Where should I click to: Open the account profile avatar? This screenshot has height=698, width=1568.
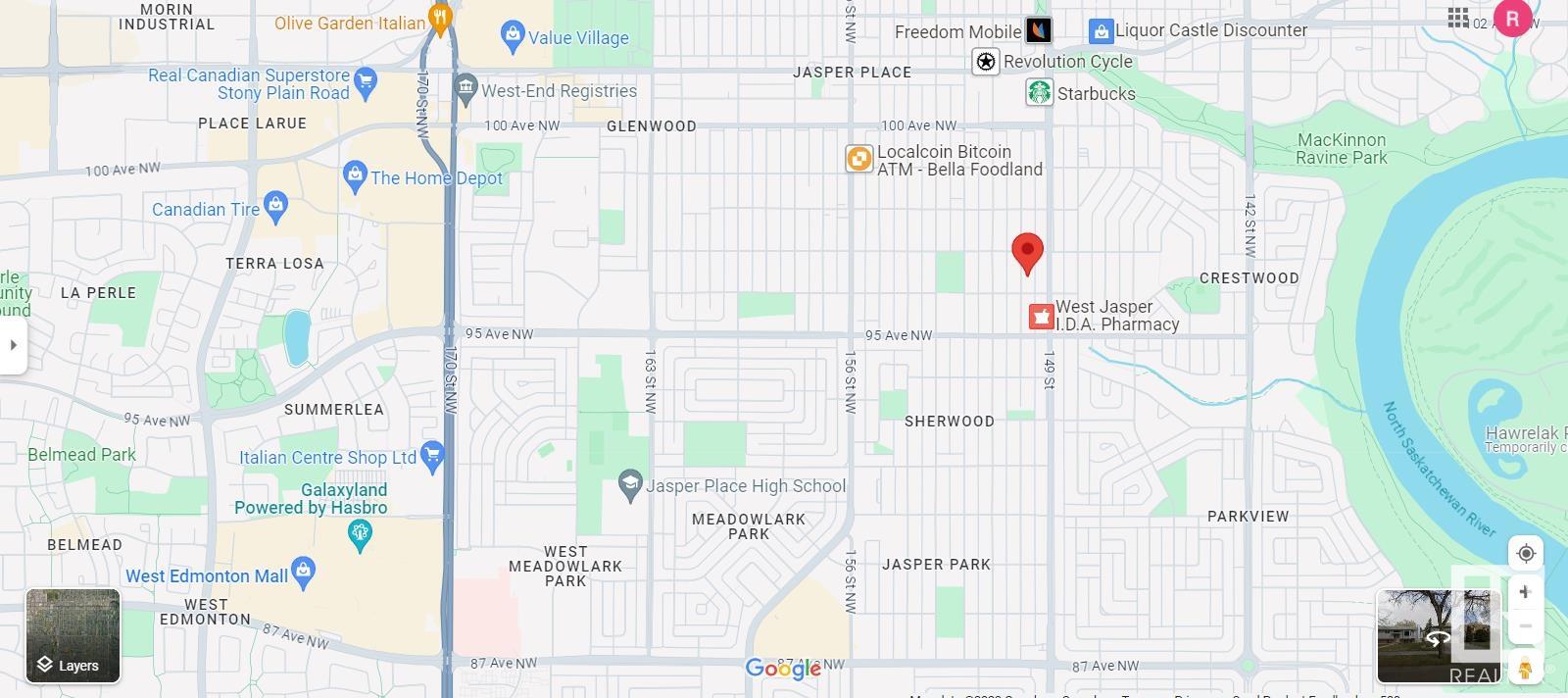coord(1512,18)
